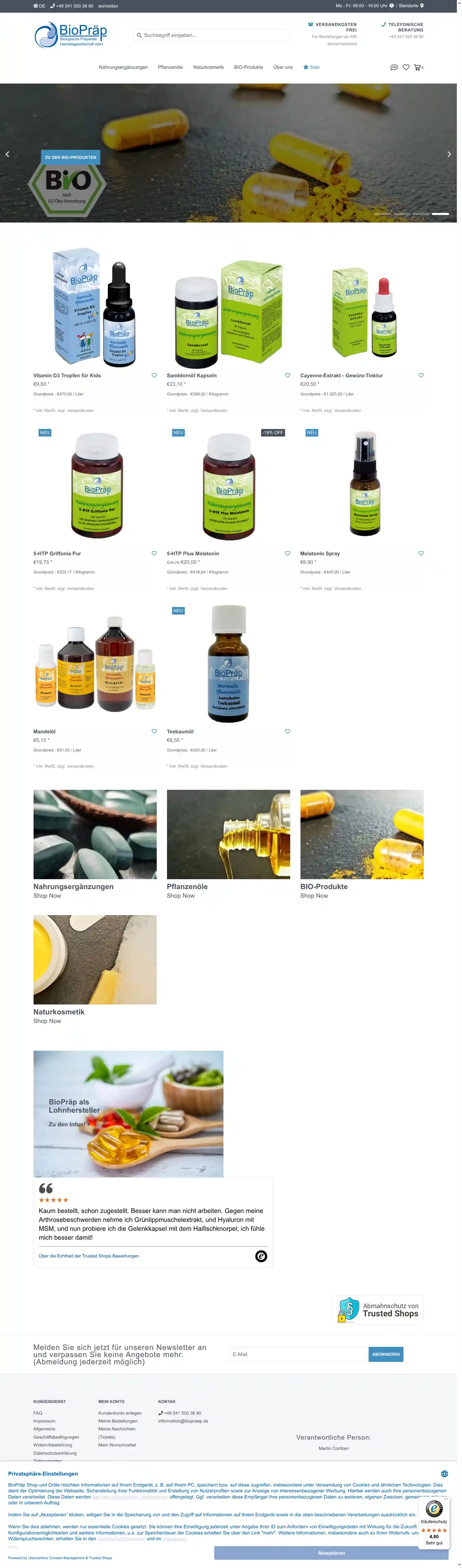This screenshot has height=1568, width=462.
Task: Open the Impressum footer link
Action: (x=44, y=1421)
